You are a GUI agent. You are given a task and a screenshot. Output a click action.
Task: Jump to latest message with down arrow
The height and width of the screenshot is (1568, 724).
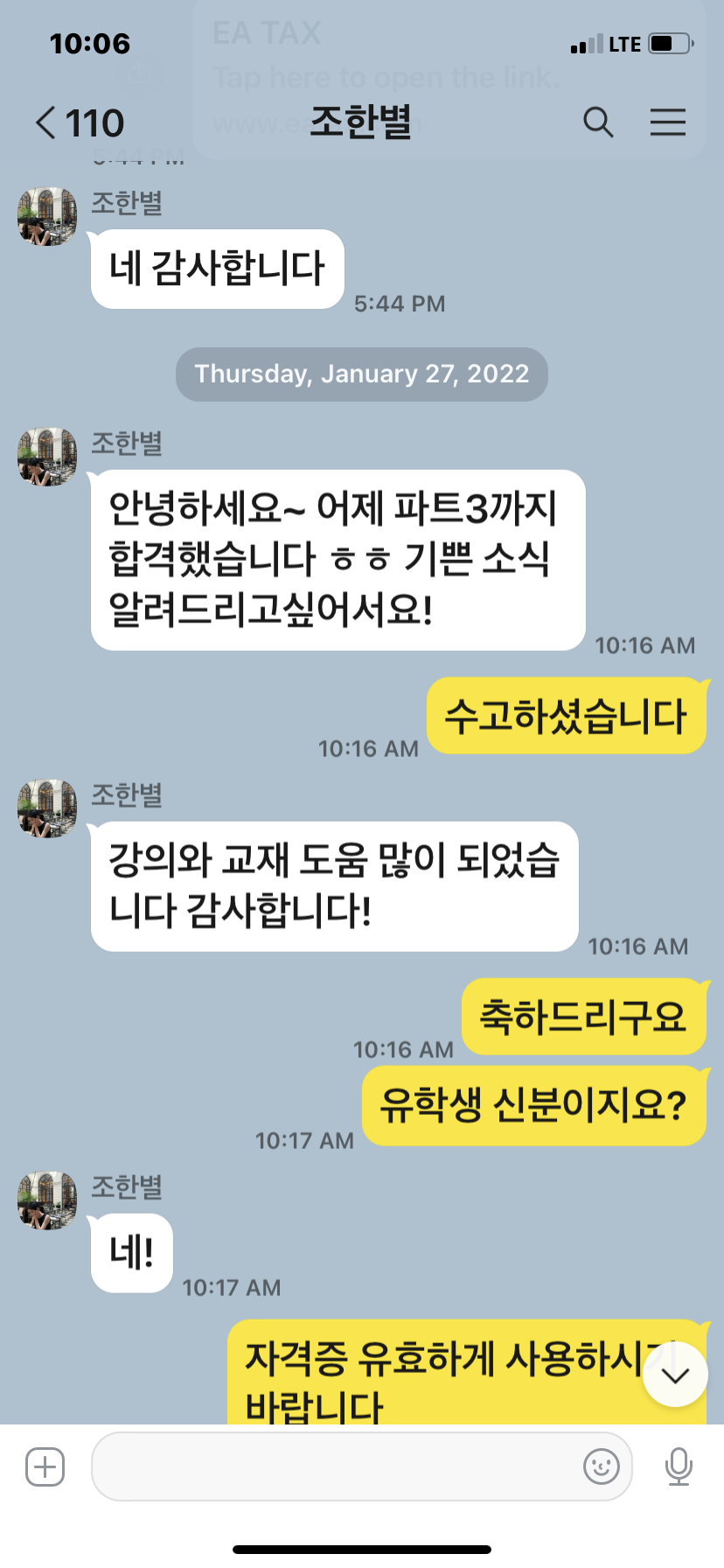675,1375
